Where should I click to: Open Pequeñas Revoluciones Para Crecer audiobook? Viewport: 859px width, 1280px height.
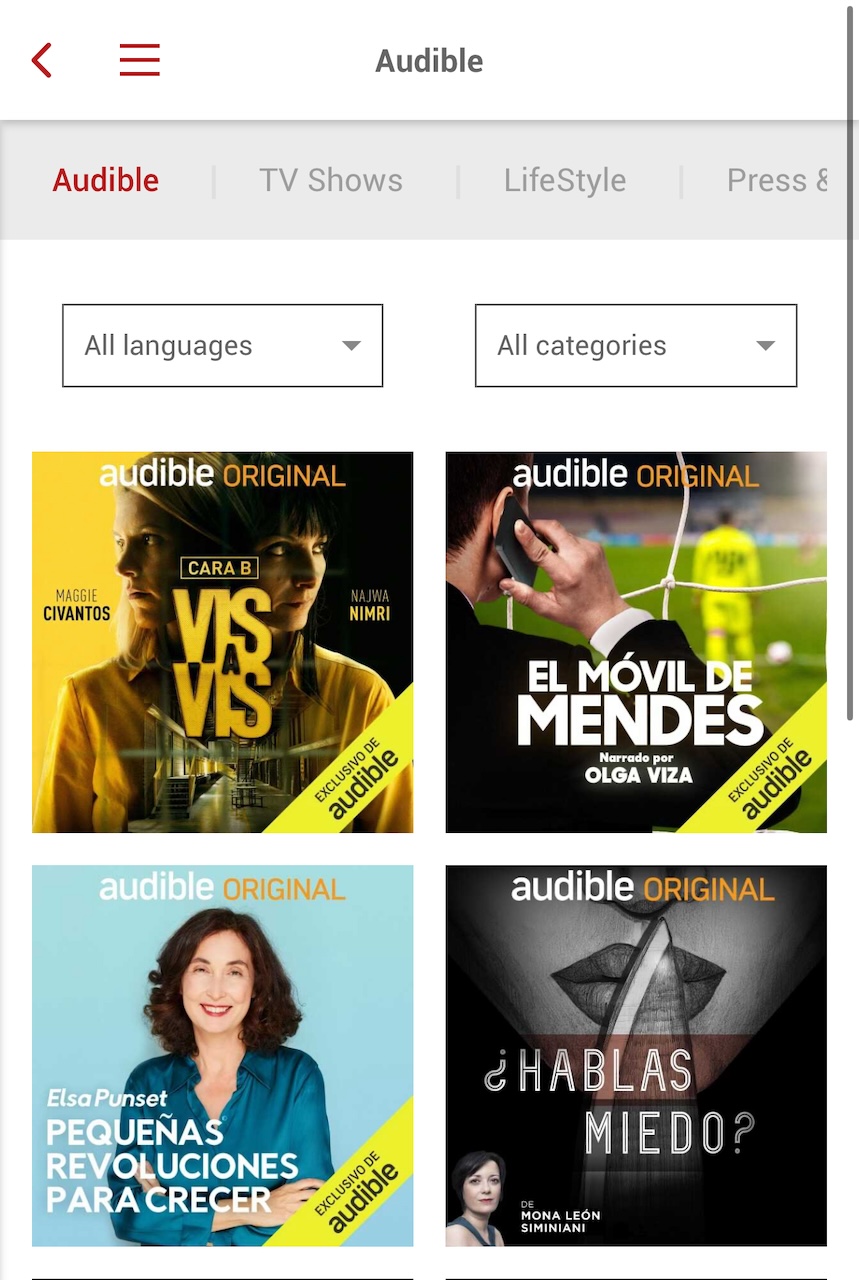222,1055
